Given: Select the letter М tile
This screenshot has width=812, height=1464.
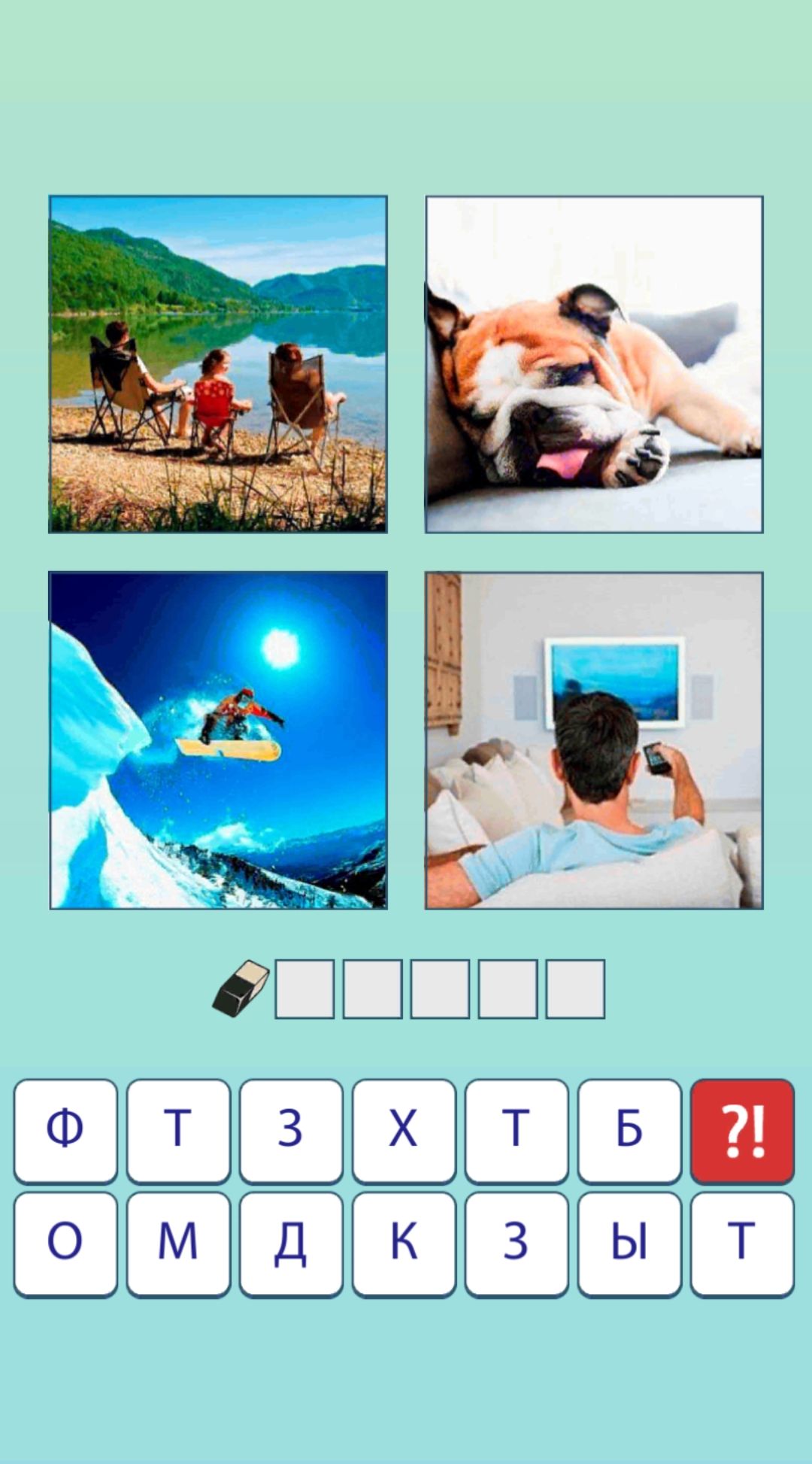Looking at the screenshot, I should click(x=178, y=1244).
